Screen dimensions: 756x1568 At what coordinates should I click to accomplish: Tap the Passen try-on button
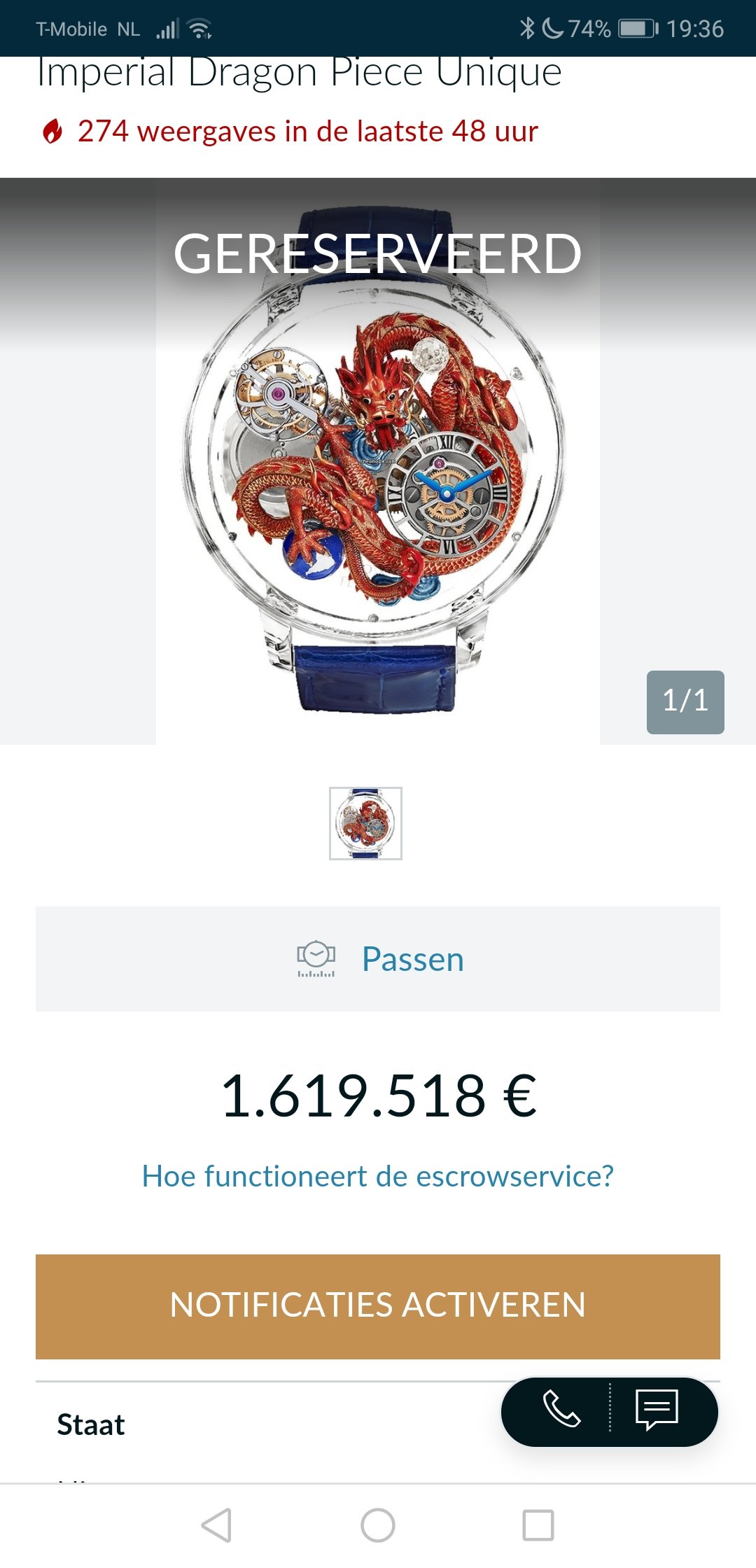pyautogui.click(x=378, y=959)
